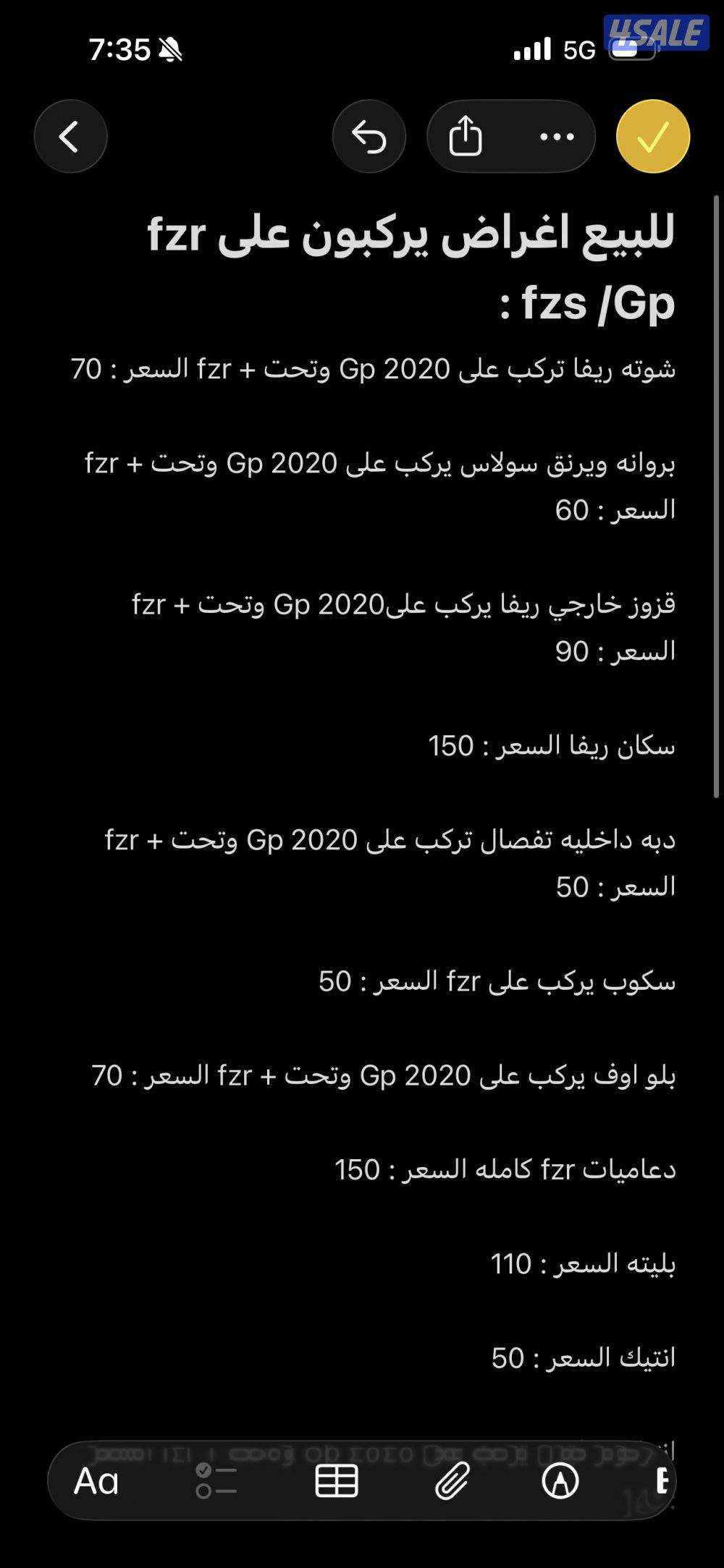Viewport: 724px width, 1568px height.
Task: Attach a file with the paperclip
Action: (452, 1481)
